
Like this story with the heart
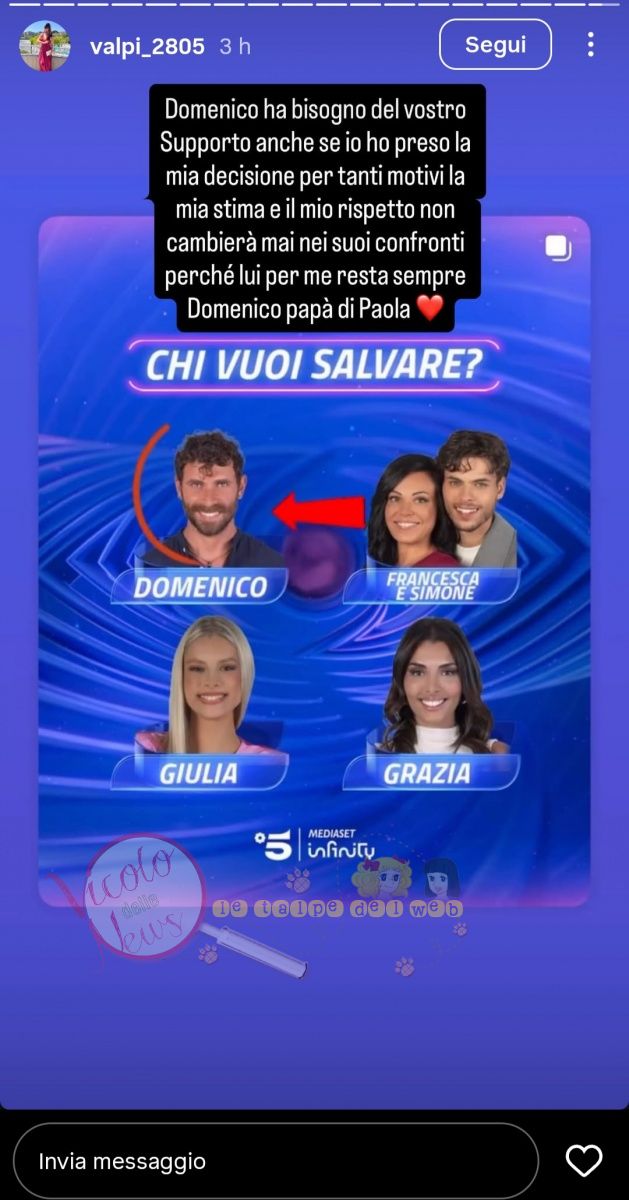tap(584, 1161)
